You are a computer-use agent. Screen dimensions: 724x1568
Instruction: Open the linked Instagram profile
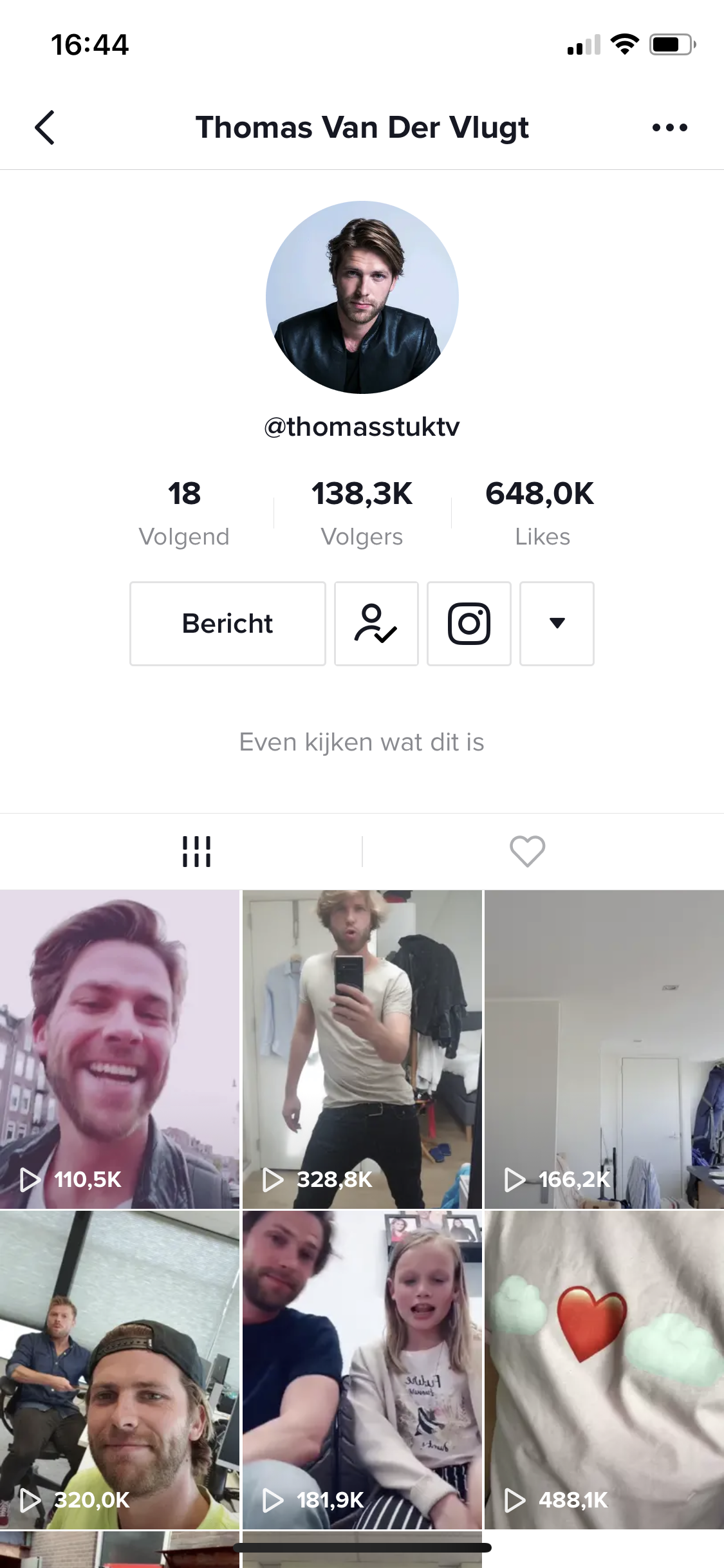click(469, 624)
